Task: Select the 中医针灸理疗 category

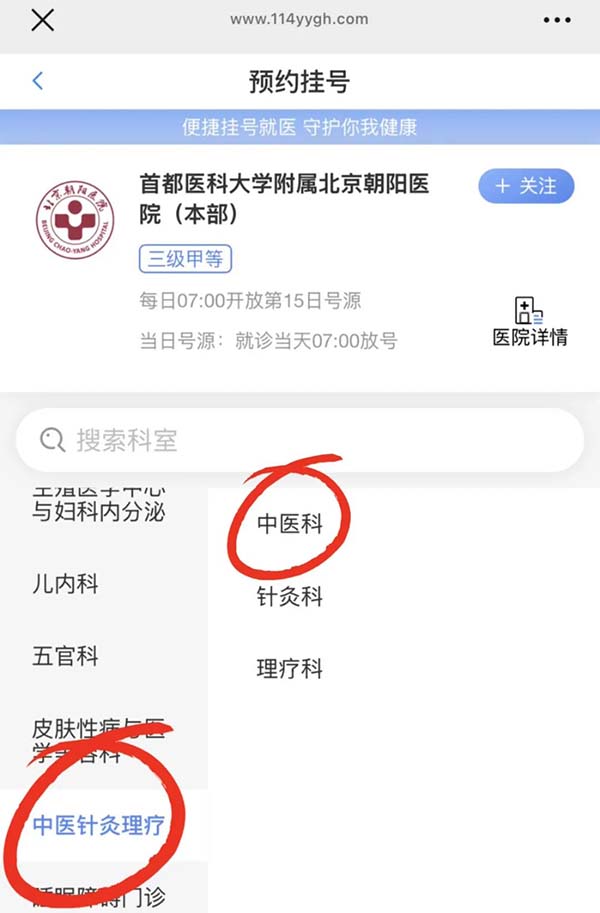Action: [x=98, y=825]
